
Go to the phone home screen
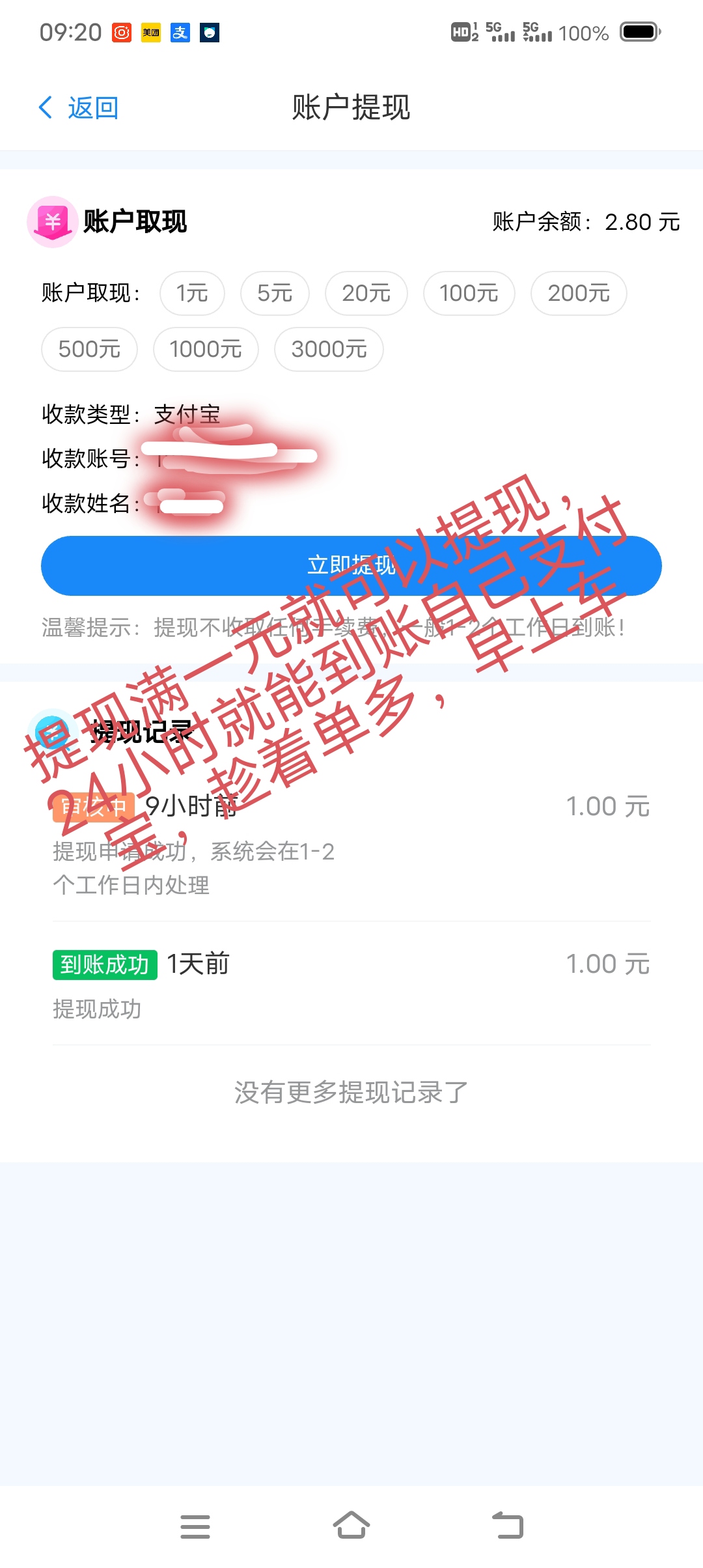pos(351,1525)
